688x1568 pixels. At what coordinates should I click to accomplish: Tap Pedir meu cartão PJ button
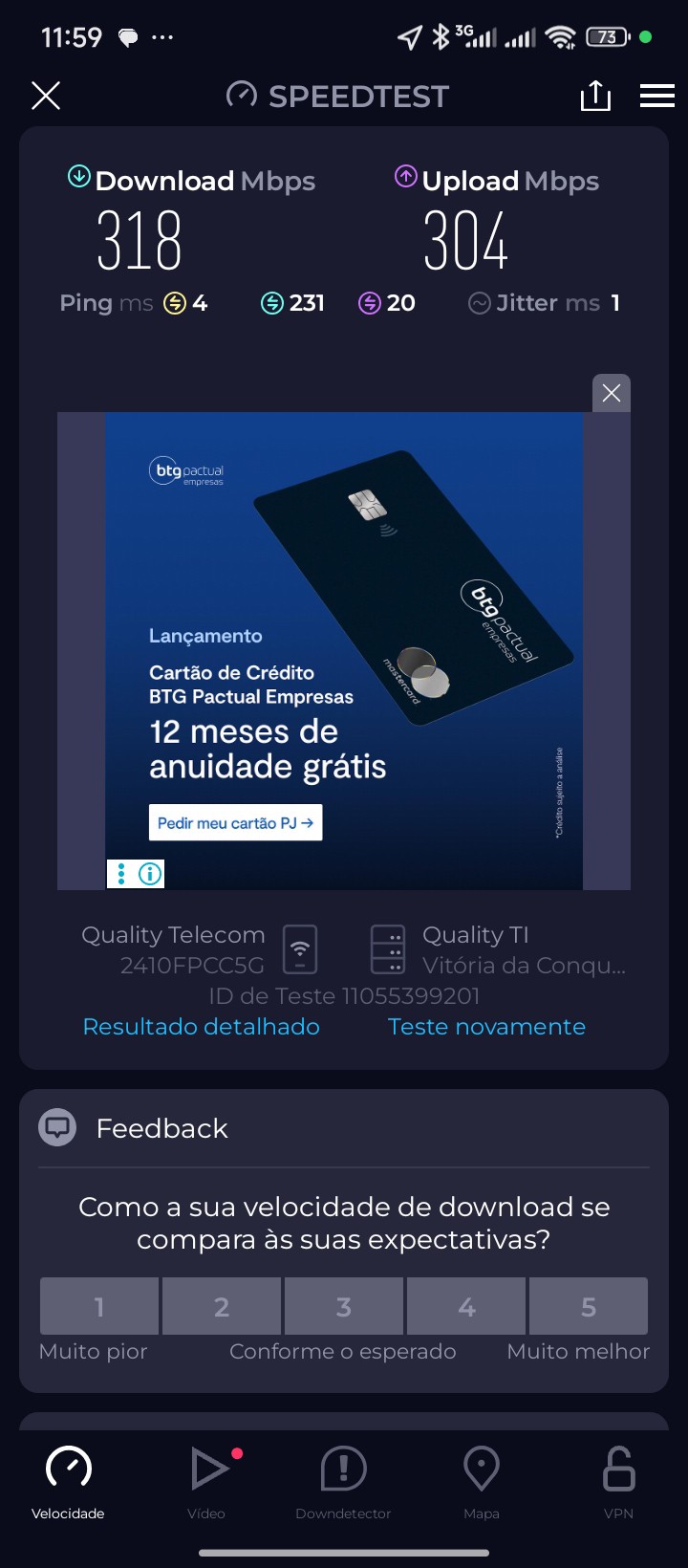pos(235,822)
